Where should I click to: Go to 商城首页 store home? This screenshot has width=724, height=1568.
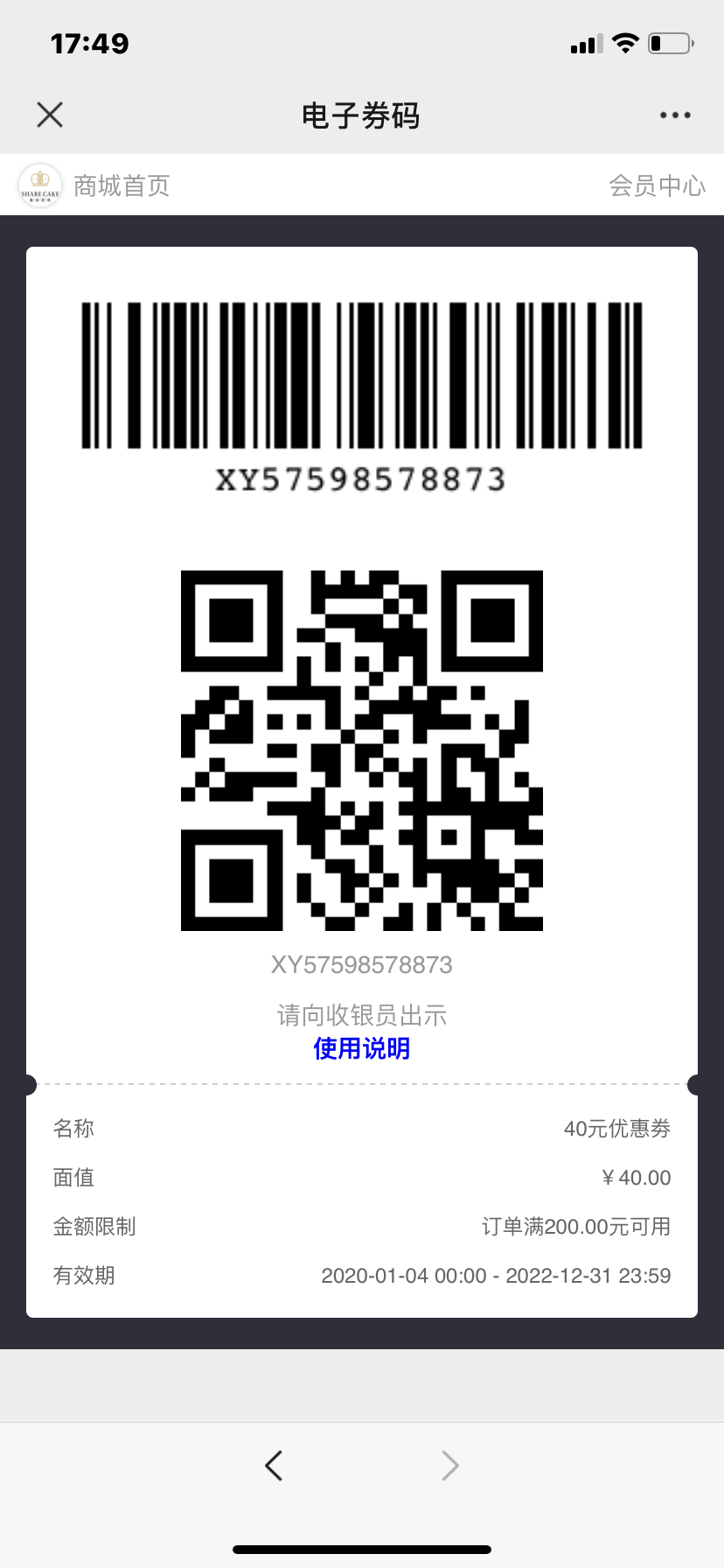(122, 185)
